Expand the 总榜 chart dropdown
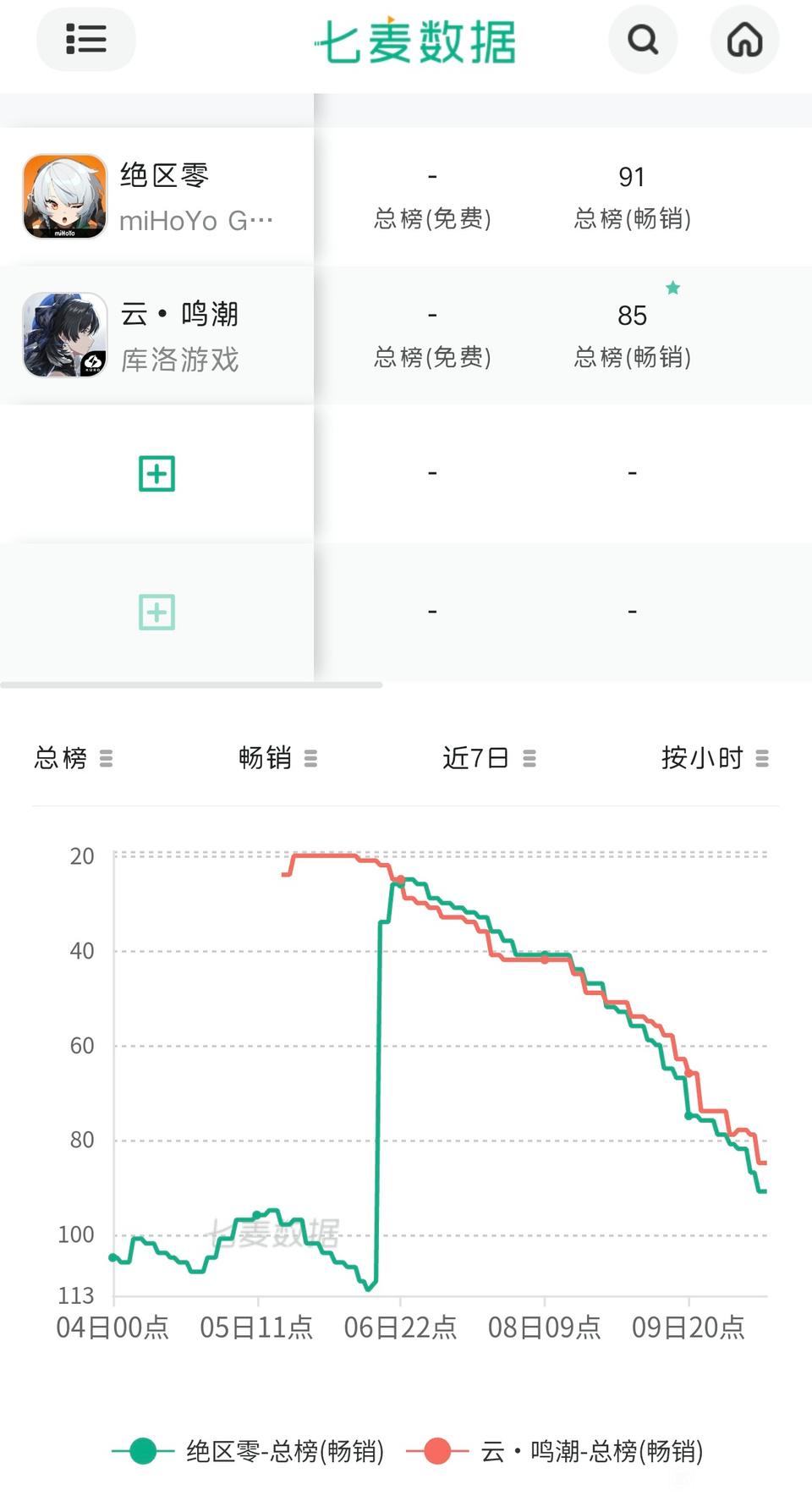Image resolution: width=812 pixels, height=1501 pixels. (x=73, y=758)
